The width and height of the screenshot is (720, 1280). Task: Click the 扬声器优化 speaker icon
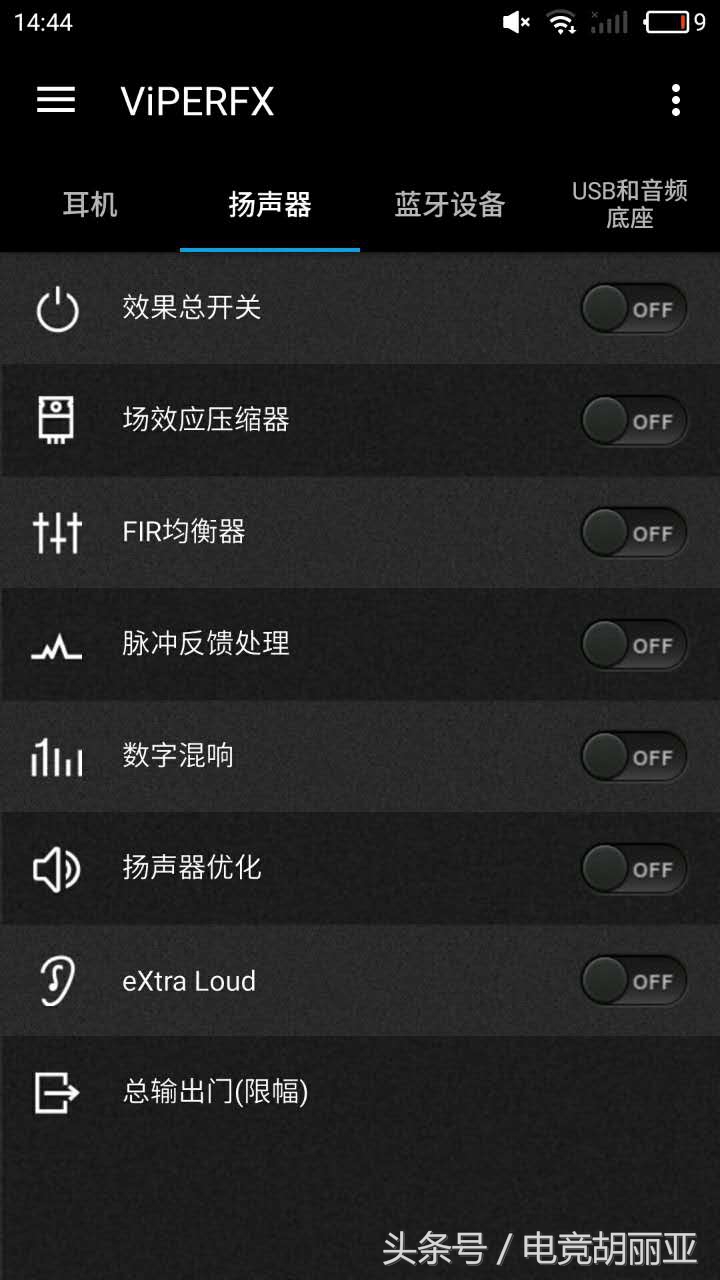point(57,869)
